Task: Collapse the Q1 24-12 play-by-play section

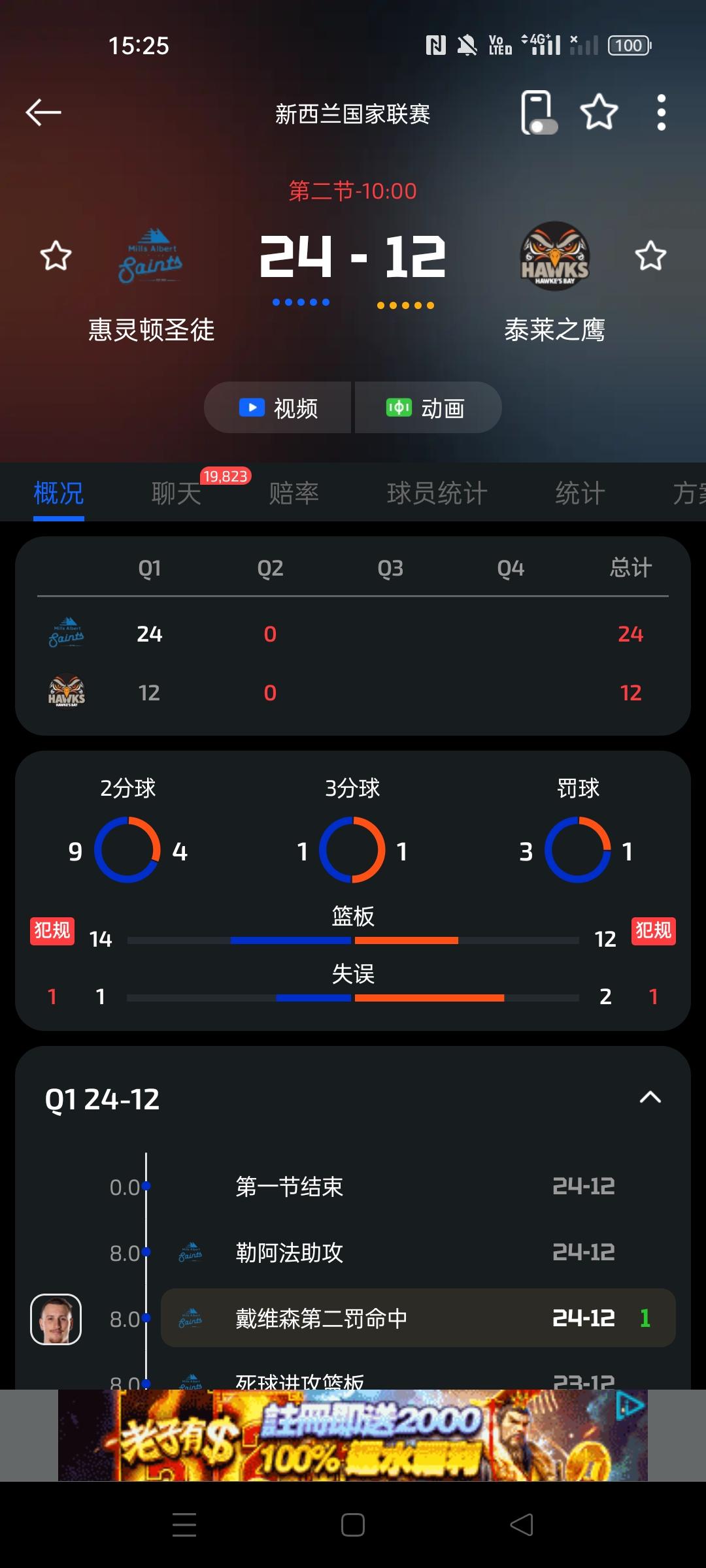Action: pos(650,1098)
